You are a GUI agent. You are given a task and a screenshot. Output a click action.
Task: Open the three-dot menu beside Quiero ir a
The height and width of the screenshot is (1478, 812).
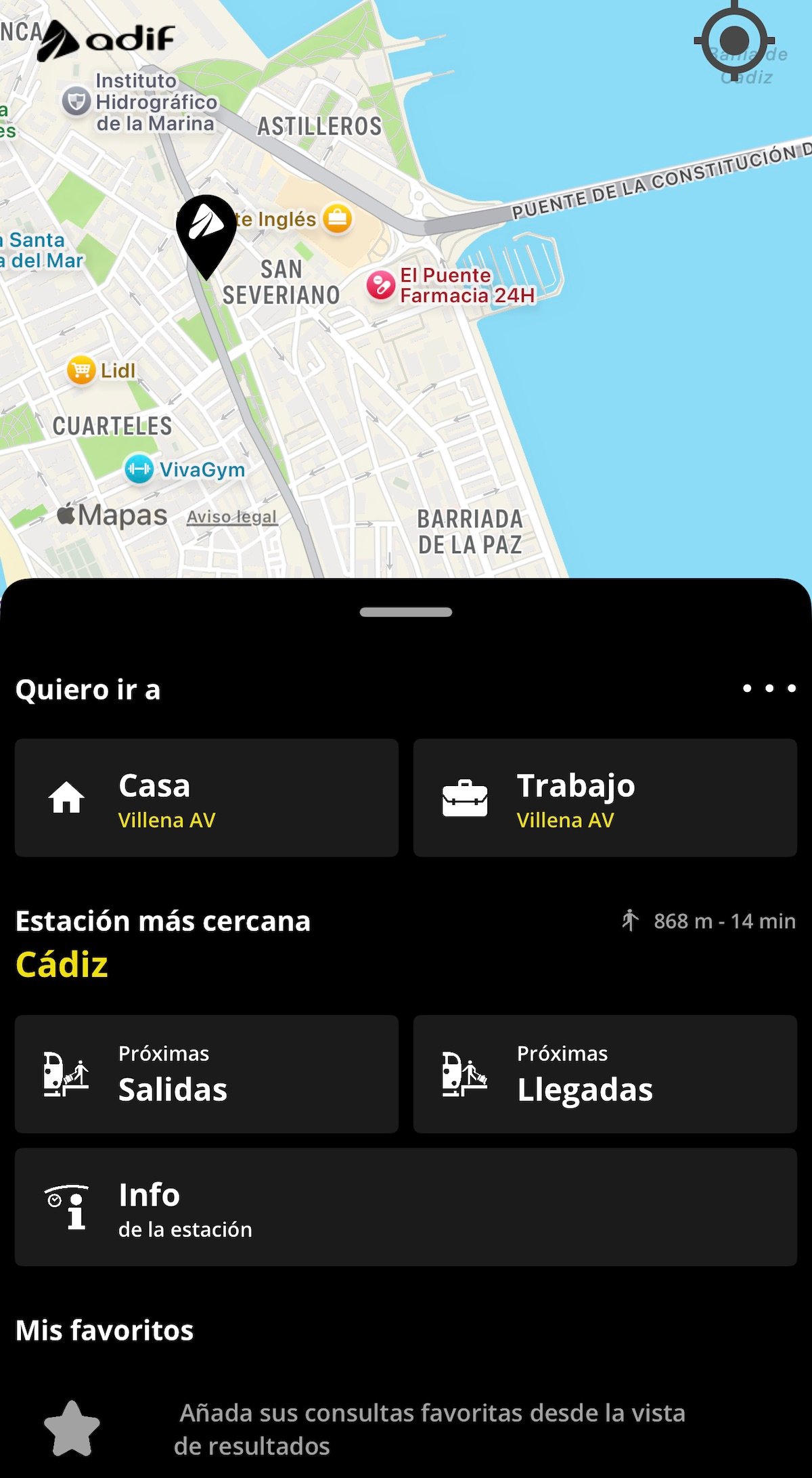click(769, 689)
